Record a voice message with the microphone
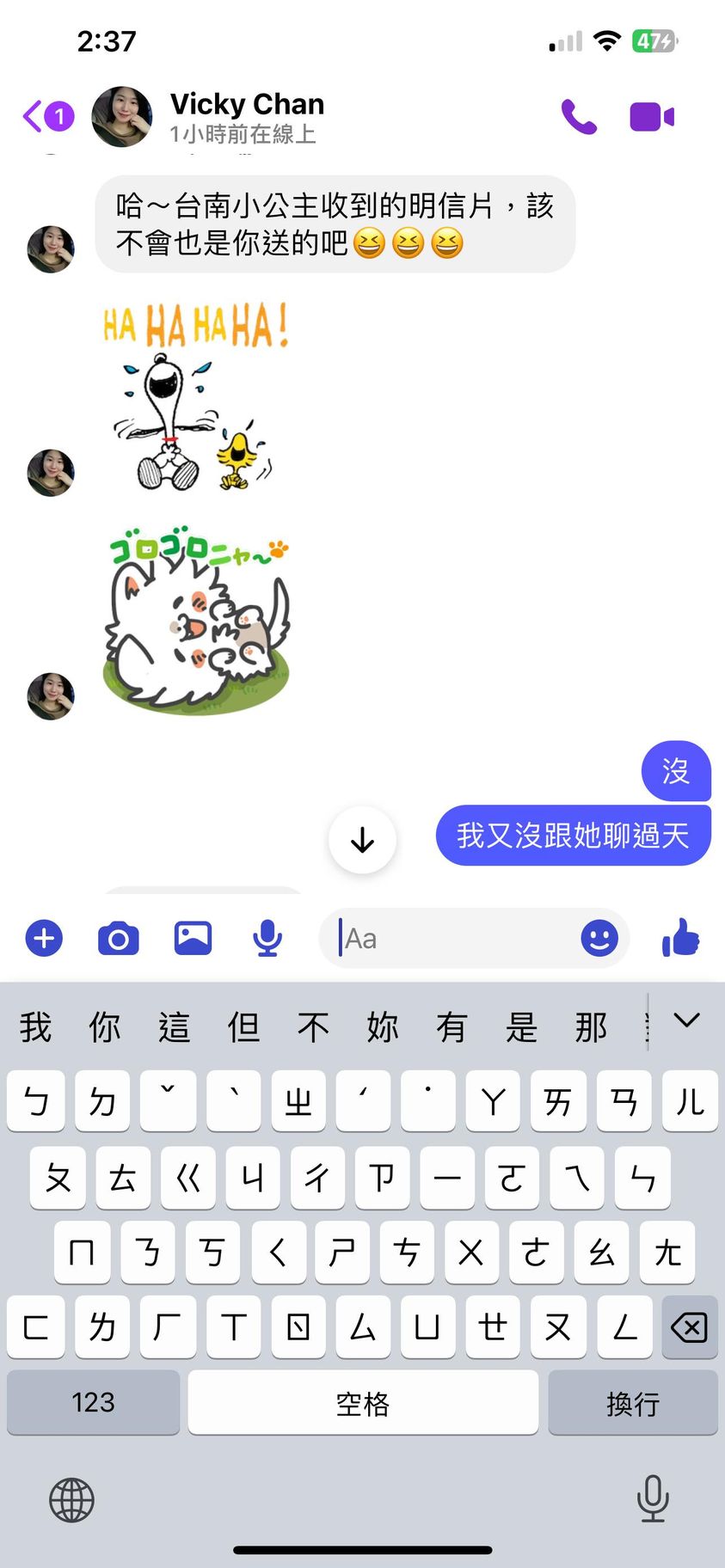 pyautogui.click(x=267, y=938)
